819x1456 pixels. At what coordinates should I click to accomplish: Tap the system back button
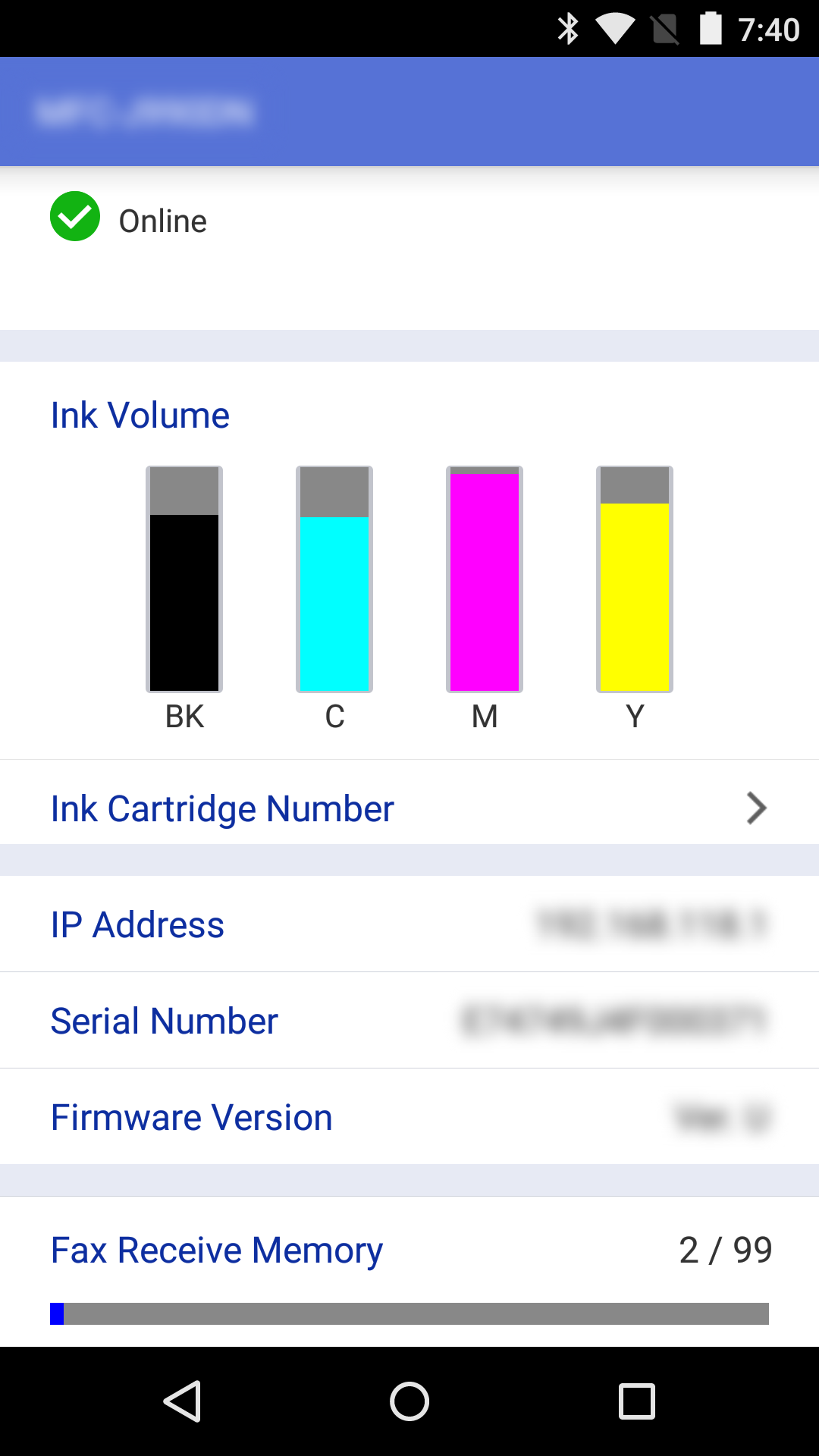coord(183,1401)
